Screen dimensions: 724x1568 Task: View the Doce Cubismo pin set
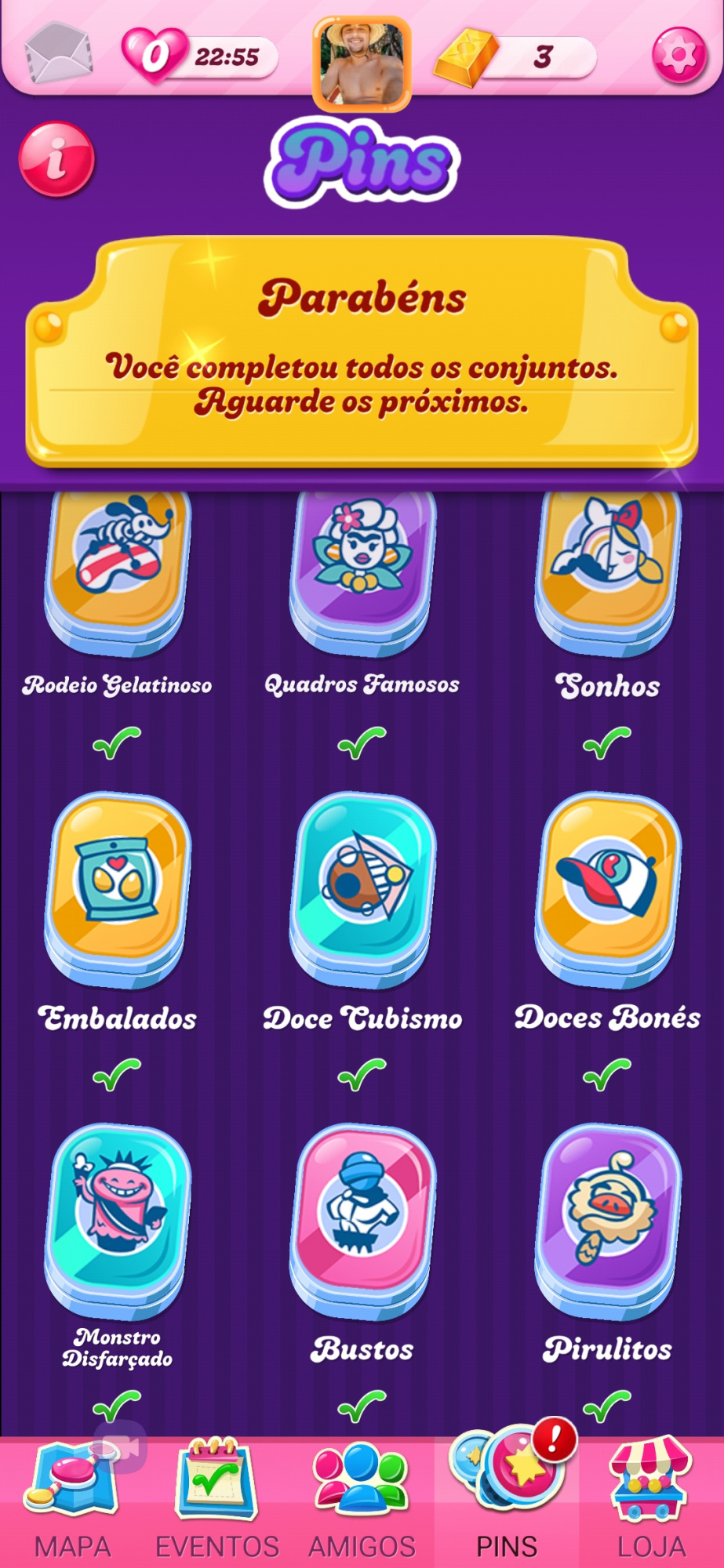point(362,886)
